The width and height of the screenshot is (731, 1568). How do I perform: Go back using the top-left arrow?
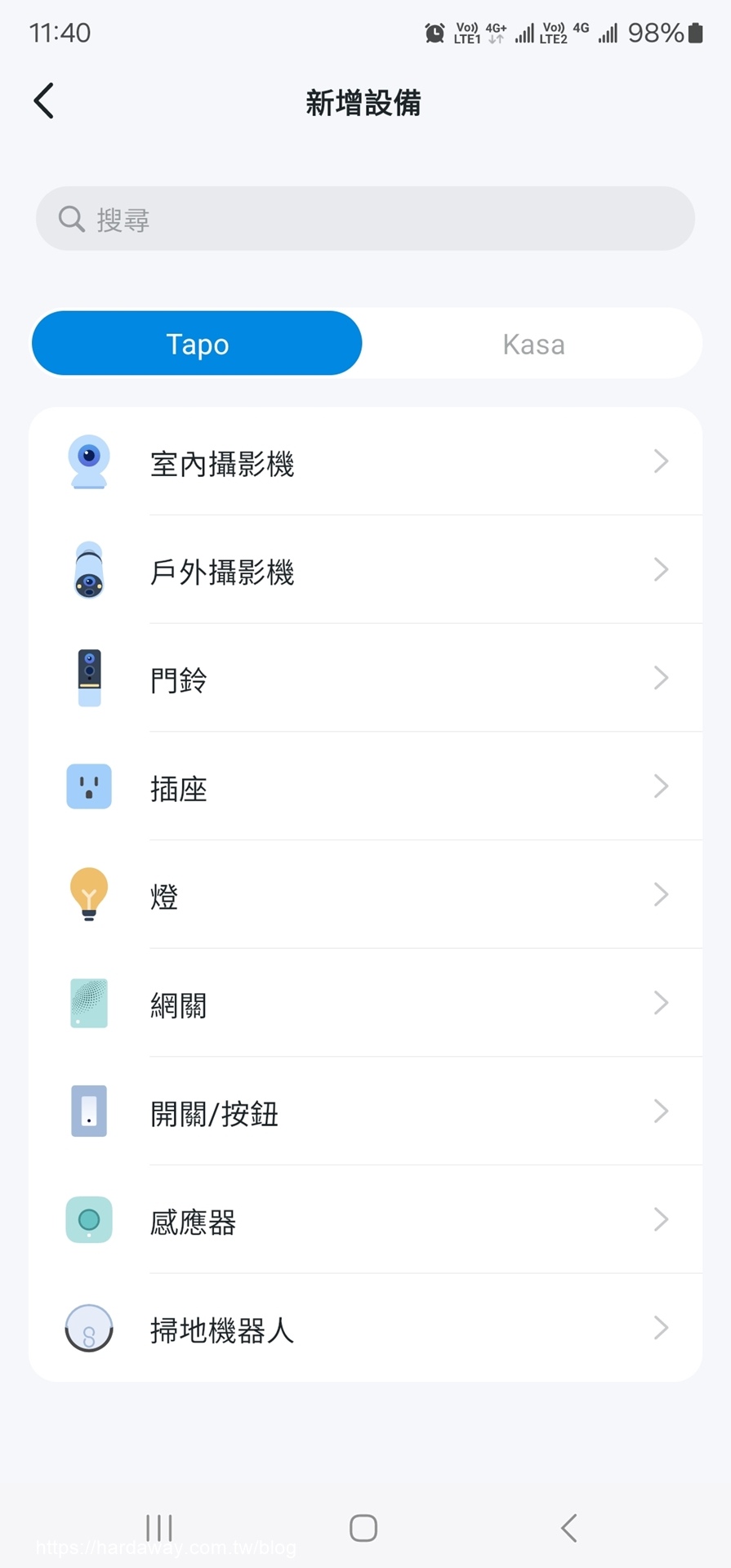pos(44,101)
